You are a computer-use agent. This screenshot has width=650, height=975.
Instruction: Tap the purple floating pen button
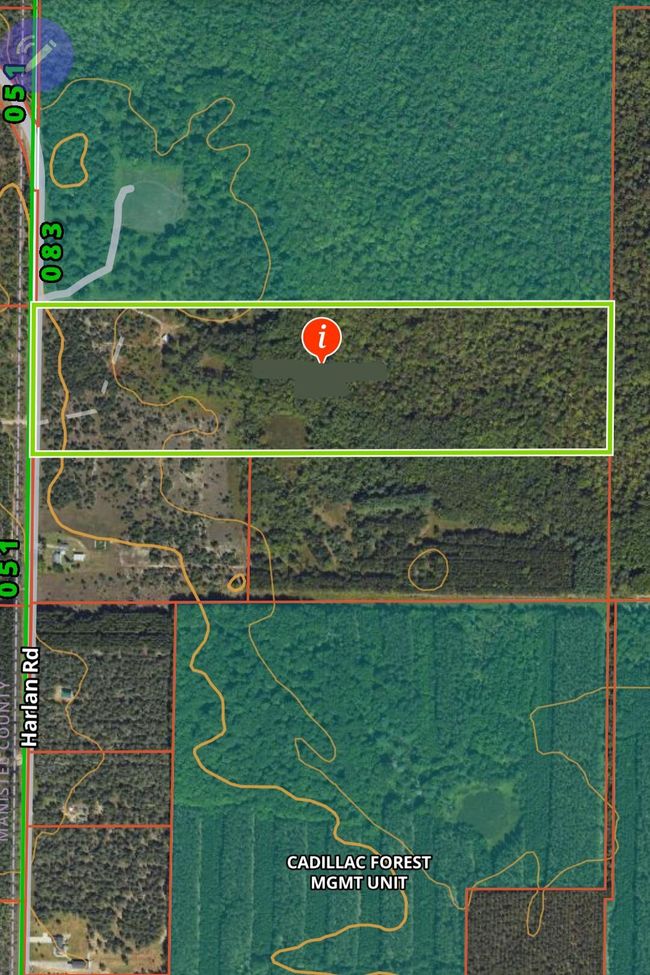(x=38, y=56)
